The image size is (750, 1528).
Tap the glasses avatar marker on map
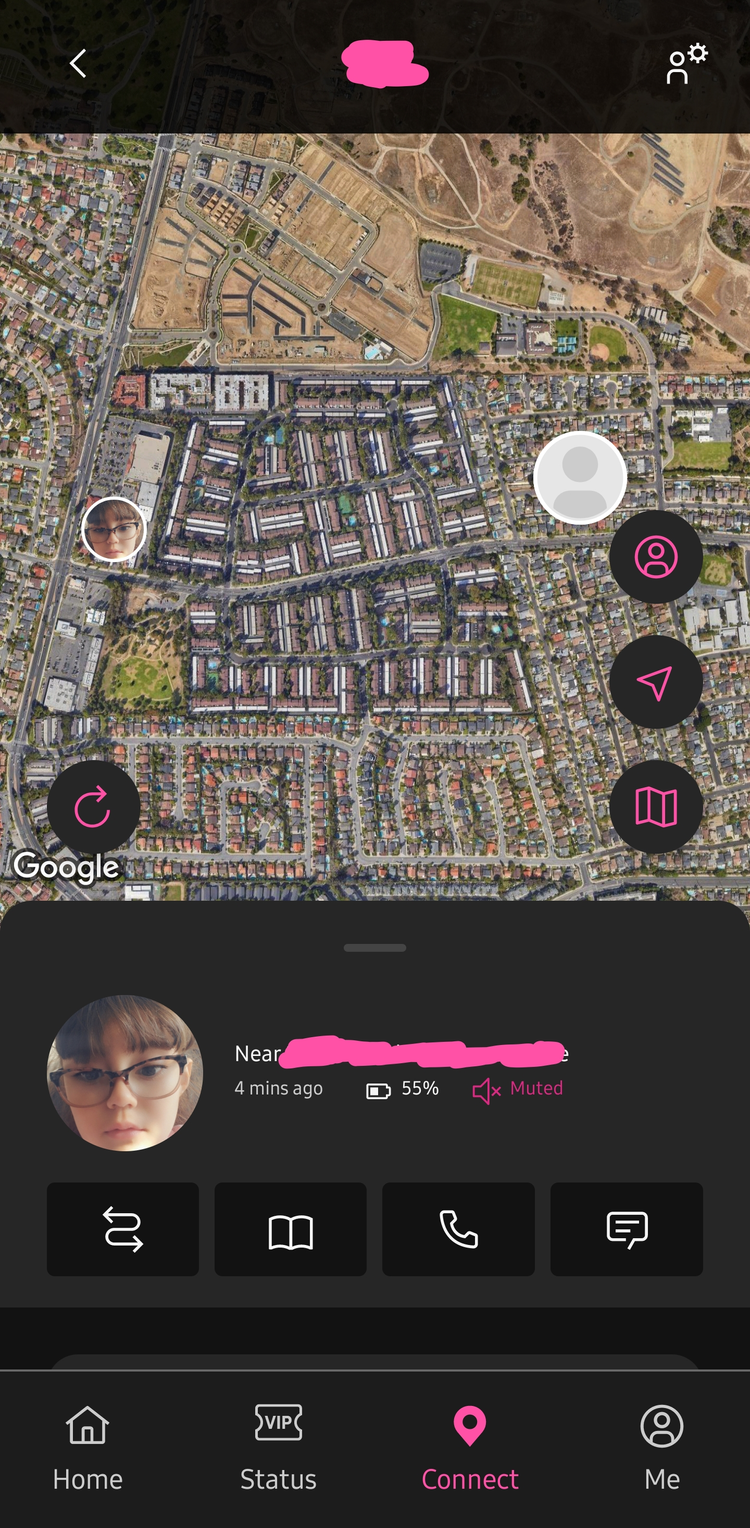[x=113, y=530]
